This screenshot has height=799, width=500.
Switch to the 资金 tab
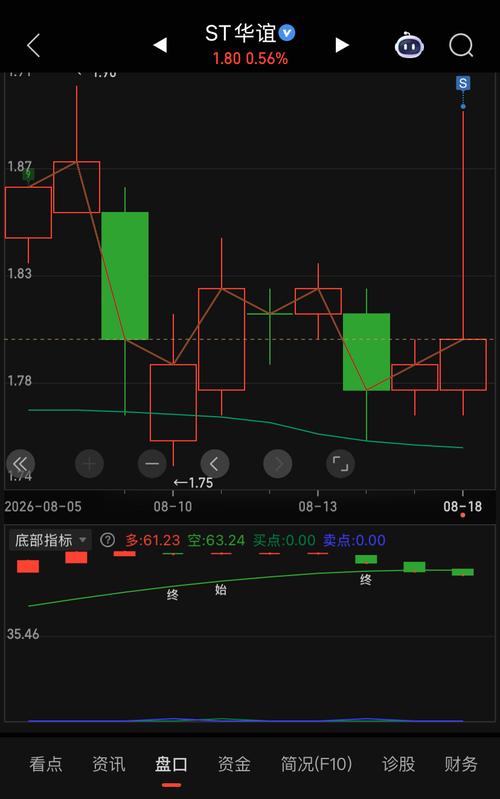(x=234, y=764)
